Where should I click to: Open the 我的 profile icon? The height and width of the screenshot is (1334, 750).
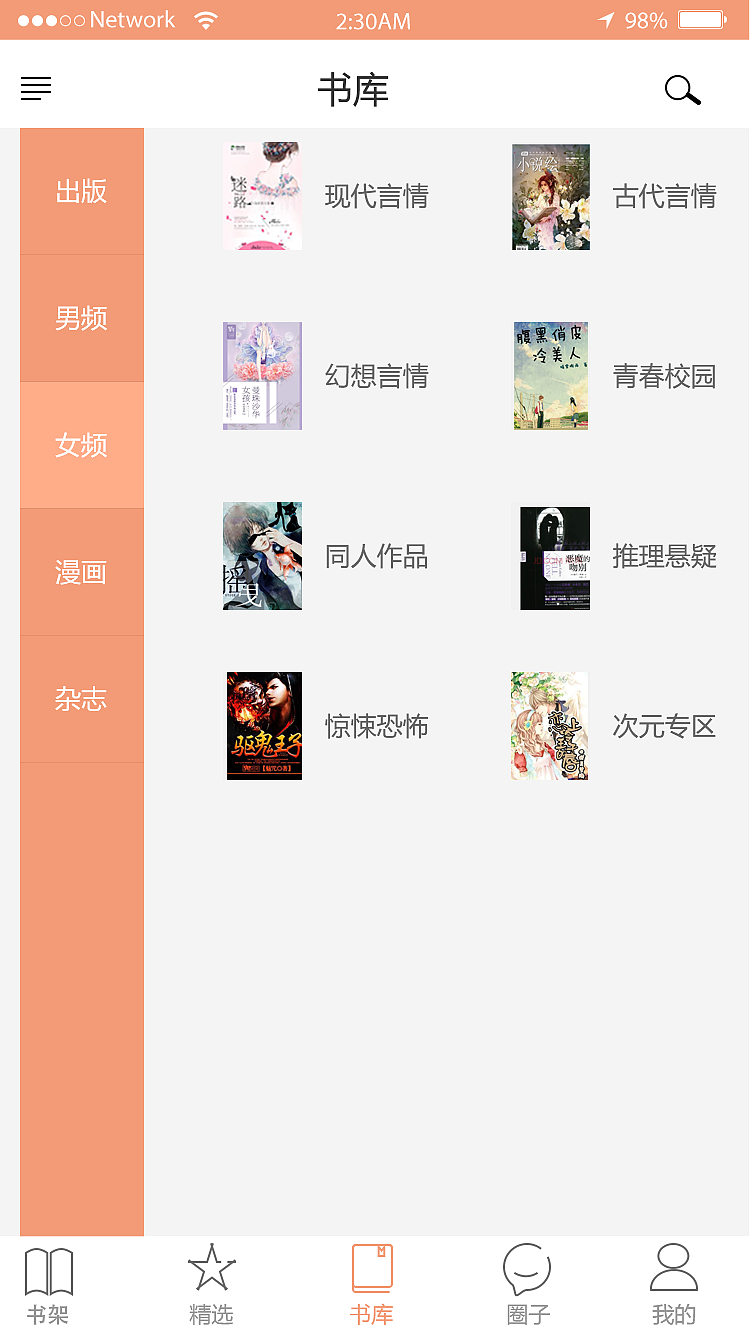674,1268
